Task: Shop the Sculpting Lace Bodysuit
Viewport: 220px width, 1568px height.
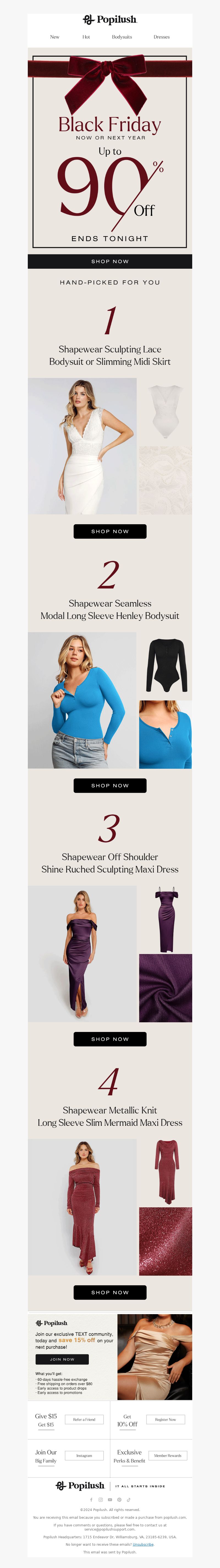Action: [x=110, y=531]
